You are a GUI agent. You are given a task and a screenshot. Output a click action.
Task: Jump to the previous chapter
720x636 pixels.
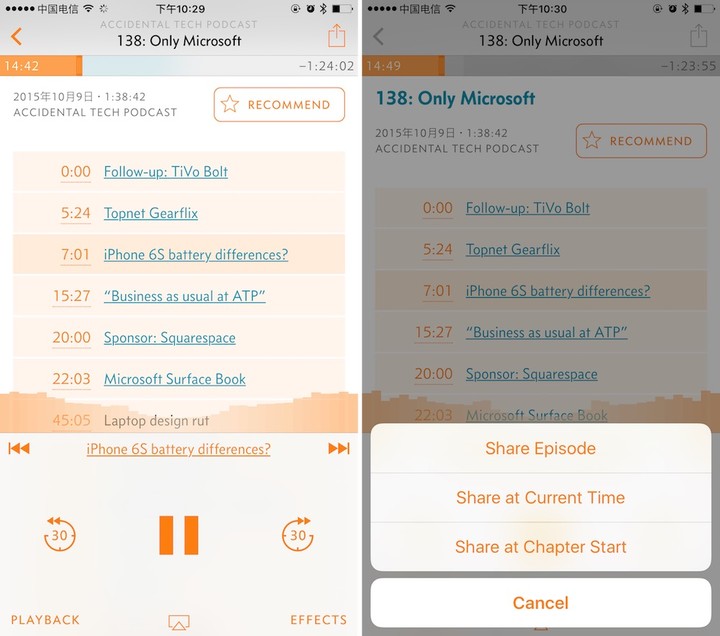click(x=19, y=449)
